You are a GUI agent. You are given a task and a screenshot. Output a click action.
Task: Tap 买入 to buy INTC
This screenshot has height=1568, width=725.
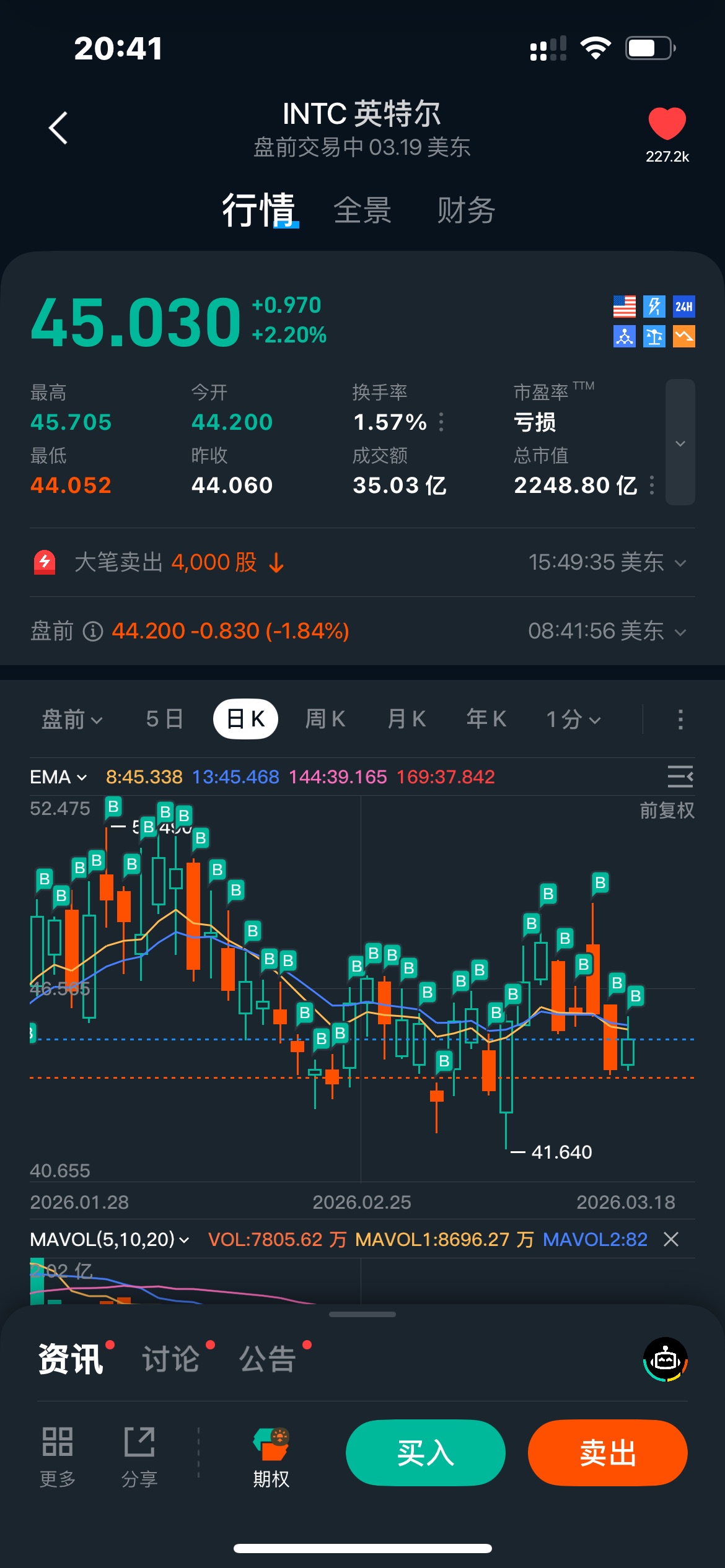click(425, 1452)
